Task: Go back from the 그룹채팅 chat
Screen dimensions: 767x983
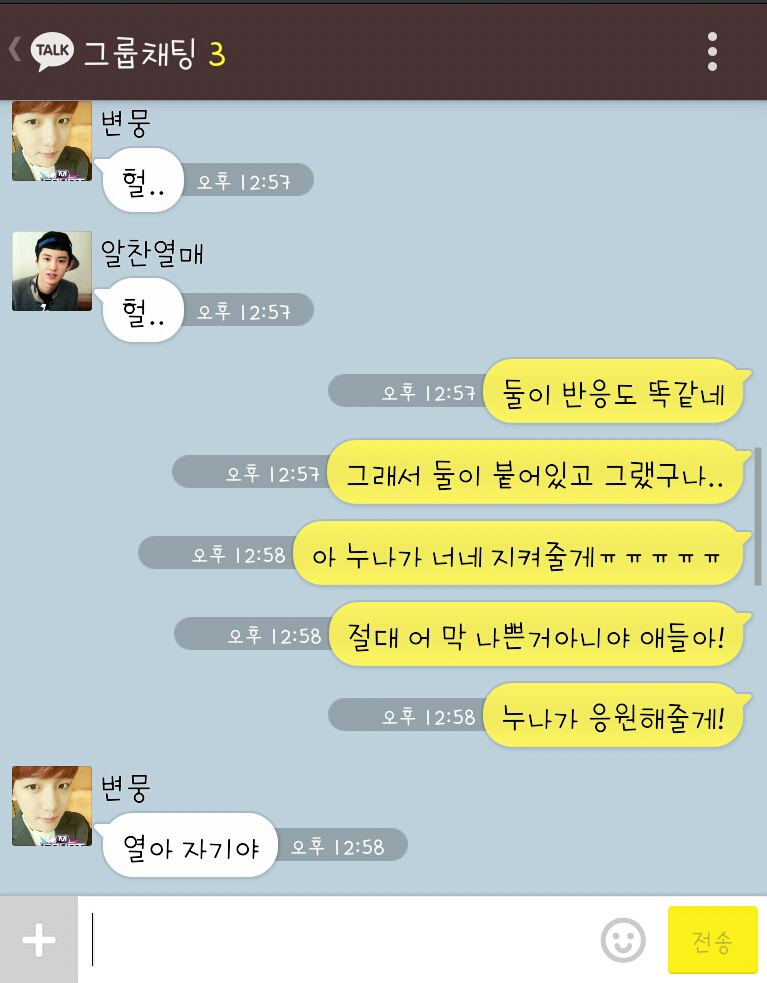Action: point(16,50)
